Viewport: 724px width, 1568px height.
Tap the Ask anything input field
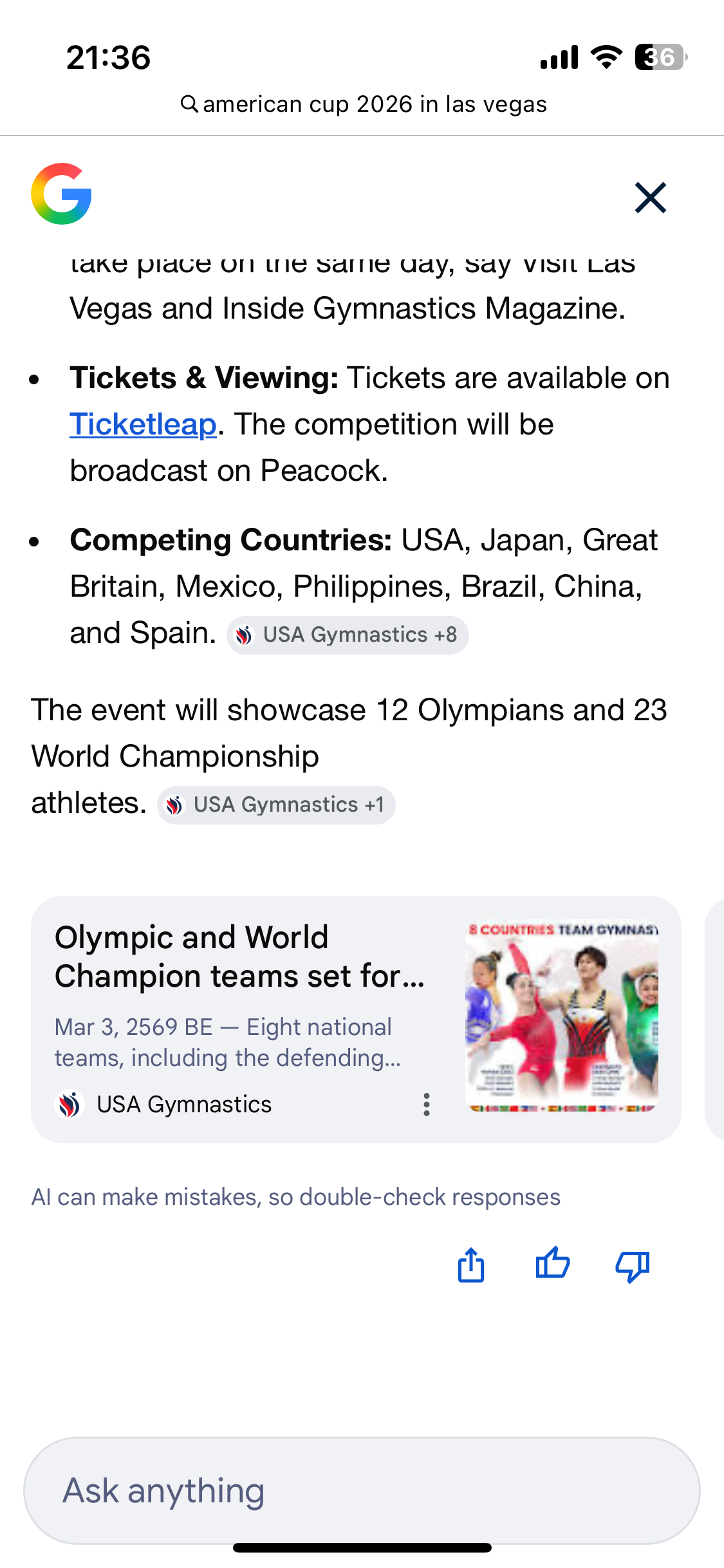point(362,1491)
